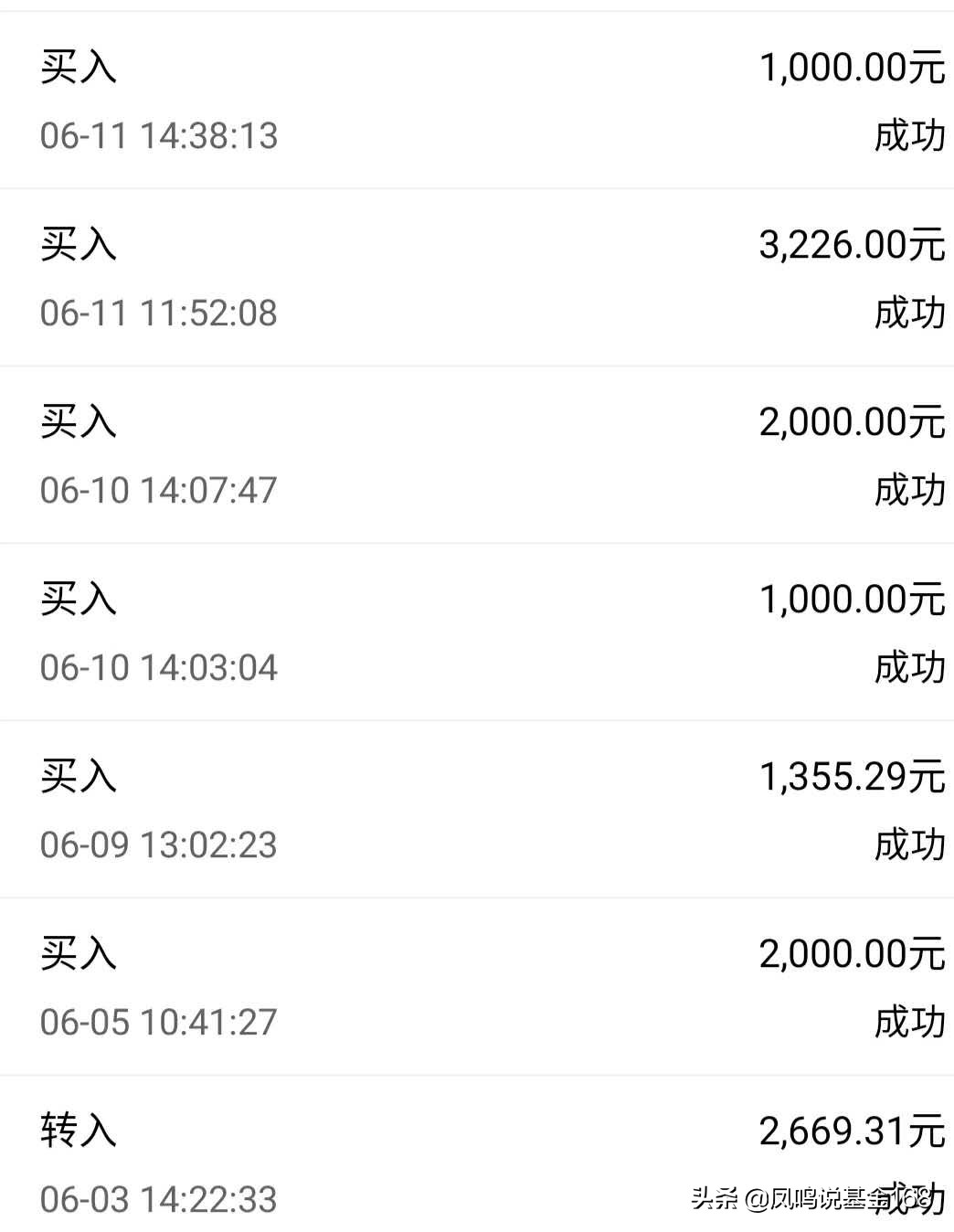Click timestamp 06-05 10:41:27
Image resolution: width=954 pixels, height=1232 pixels.
coord(160,1022)
